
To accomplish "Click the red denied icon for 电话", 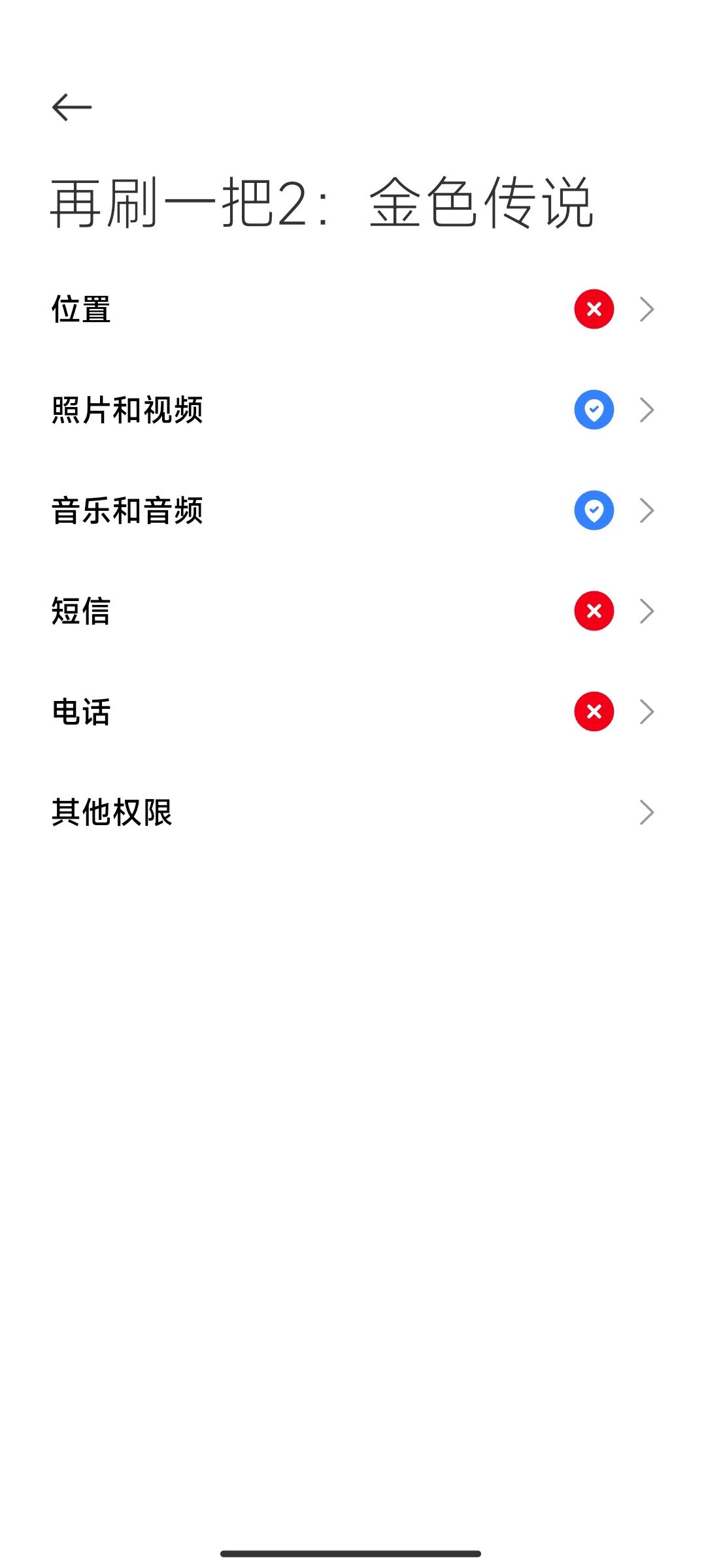I will (594, 711).
